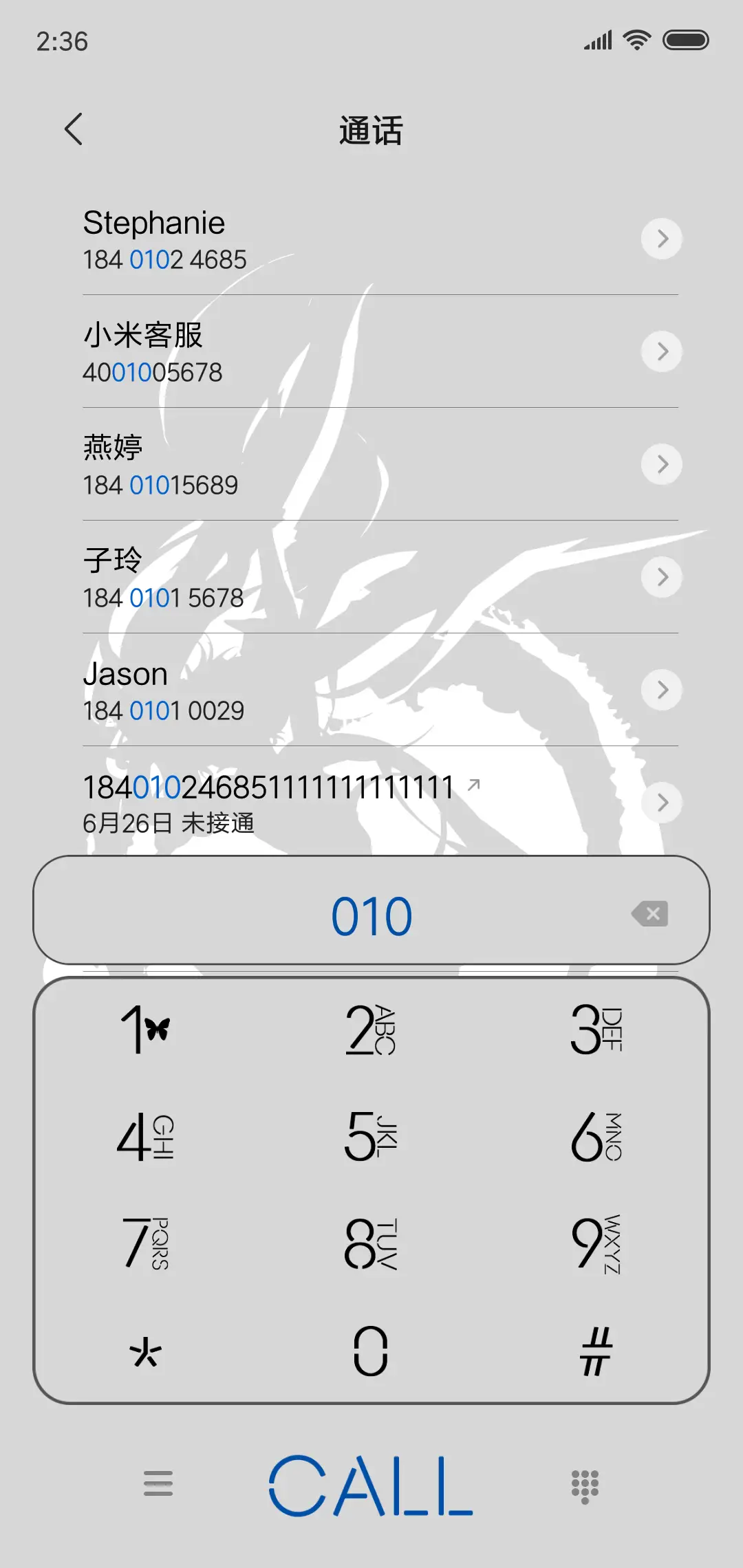Open call details for Stephanie
743x1568 pixels.
coord(661,239)
